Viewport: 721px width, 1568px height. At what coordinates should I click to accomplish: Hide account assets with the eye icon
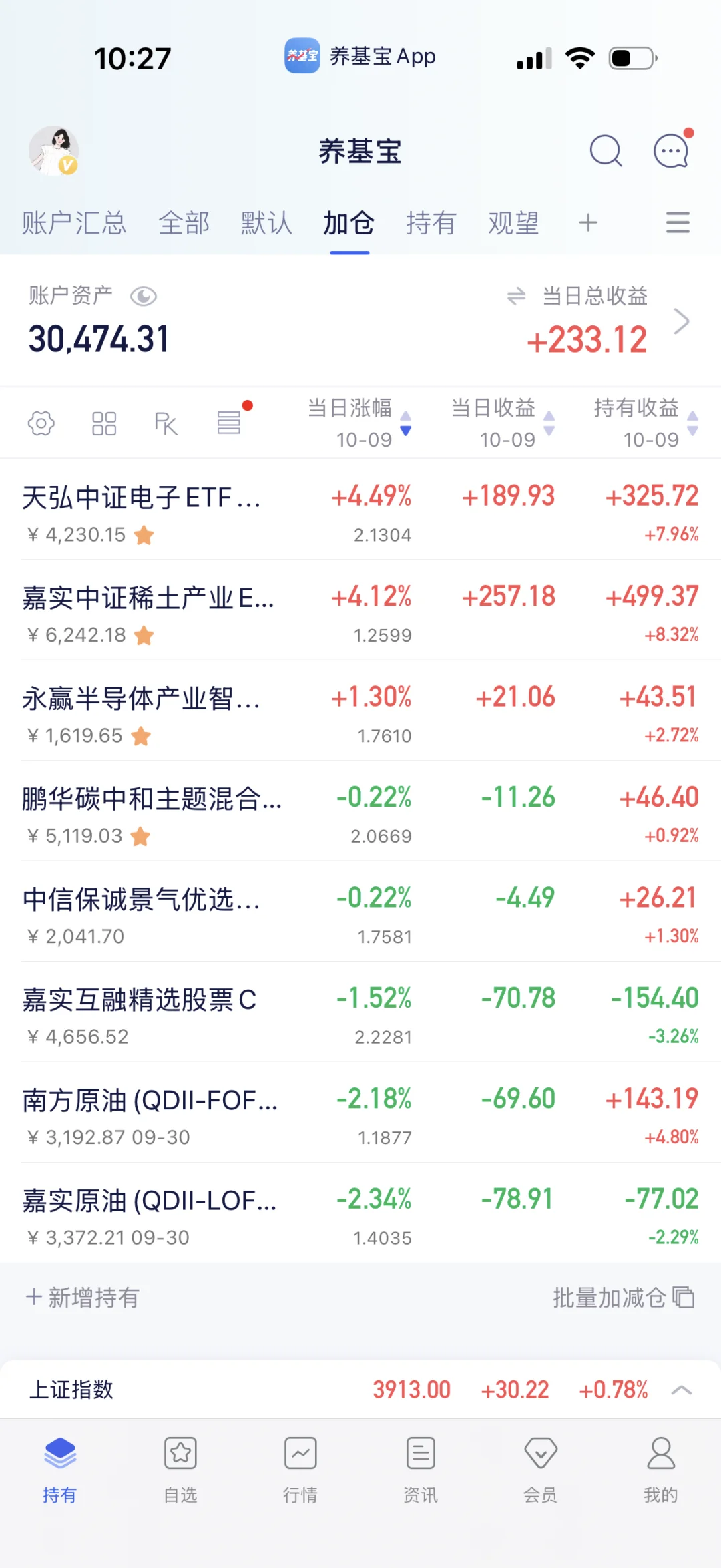(143, 296)
